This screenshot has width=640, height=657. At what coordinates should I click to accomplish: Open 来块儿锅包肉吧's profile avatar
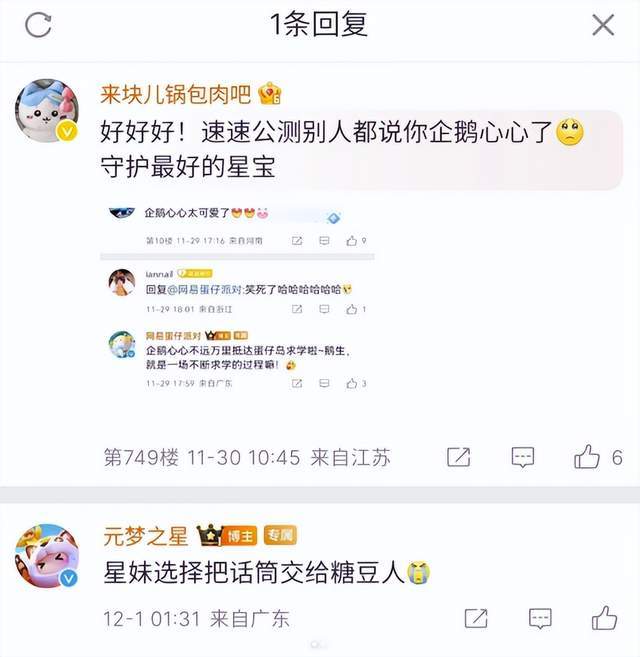46,111
